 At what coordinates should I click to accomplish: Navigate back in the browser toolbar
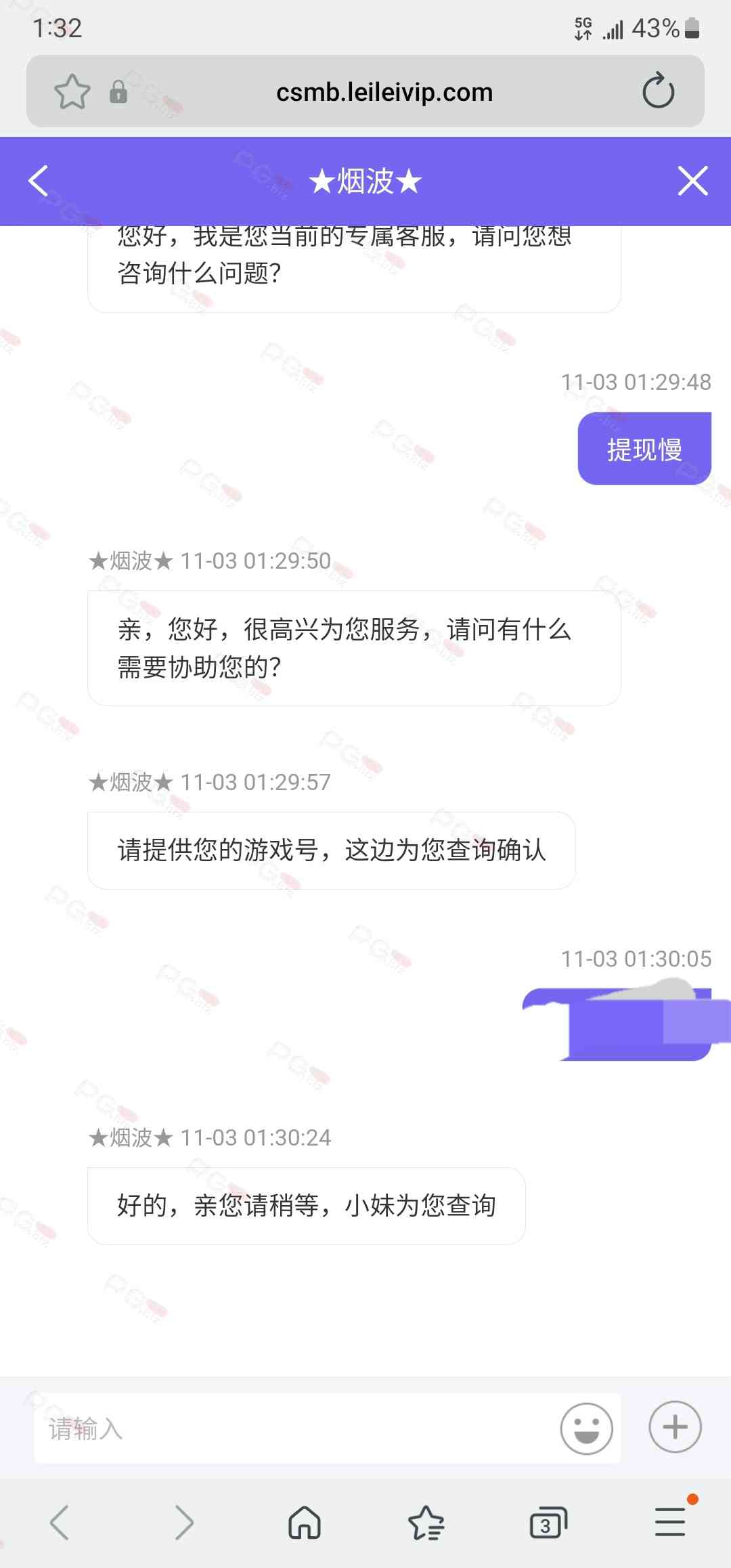(x=60, y=1523)
